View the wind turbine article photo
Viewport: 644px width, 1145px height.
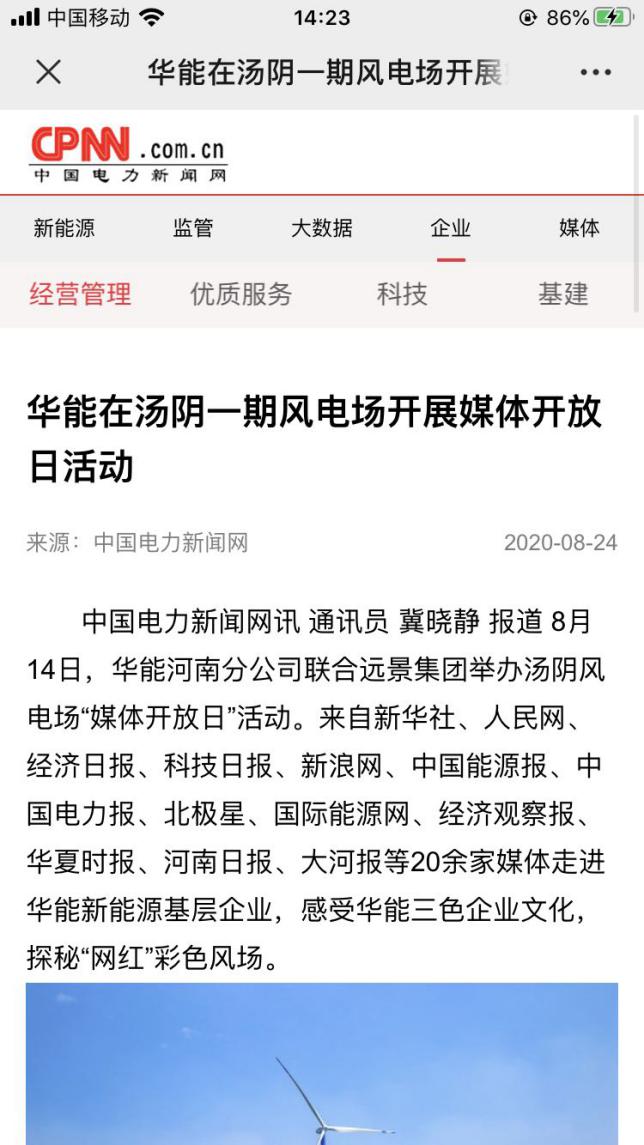[322, 1064]
